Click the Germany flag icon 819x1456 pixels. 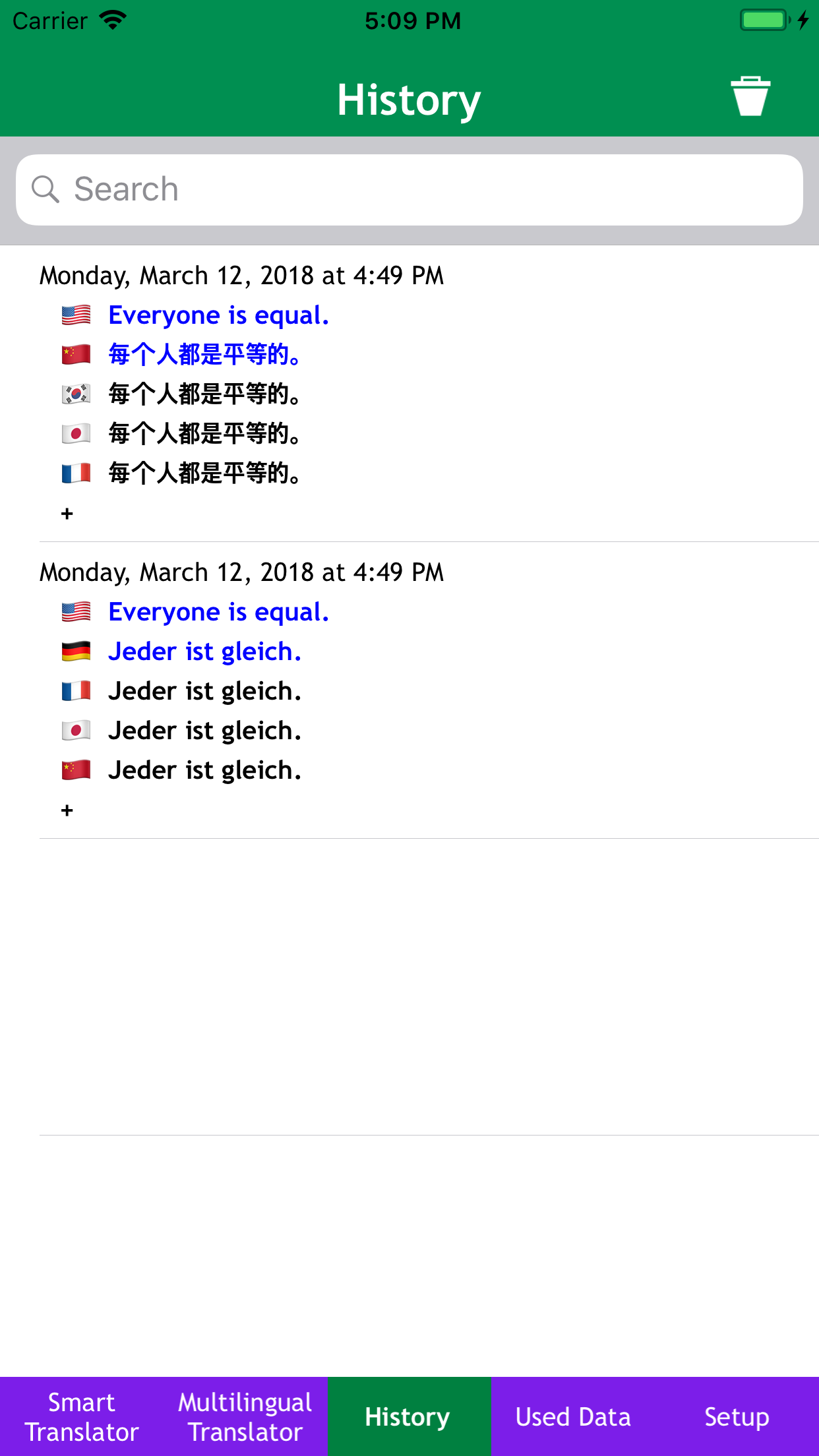(75, 651)
